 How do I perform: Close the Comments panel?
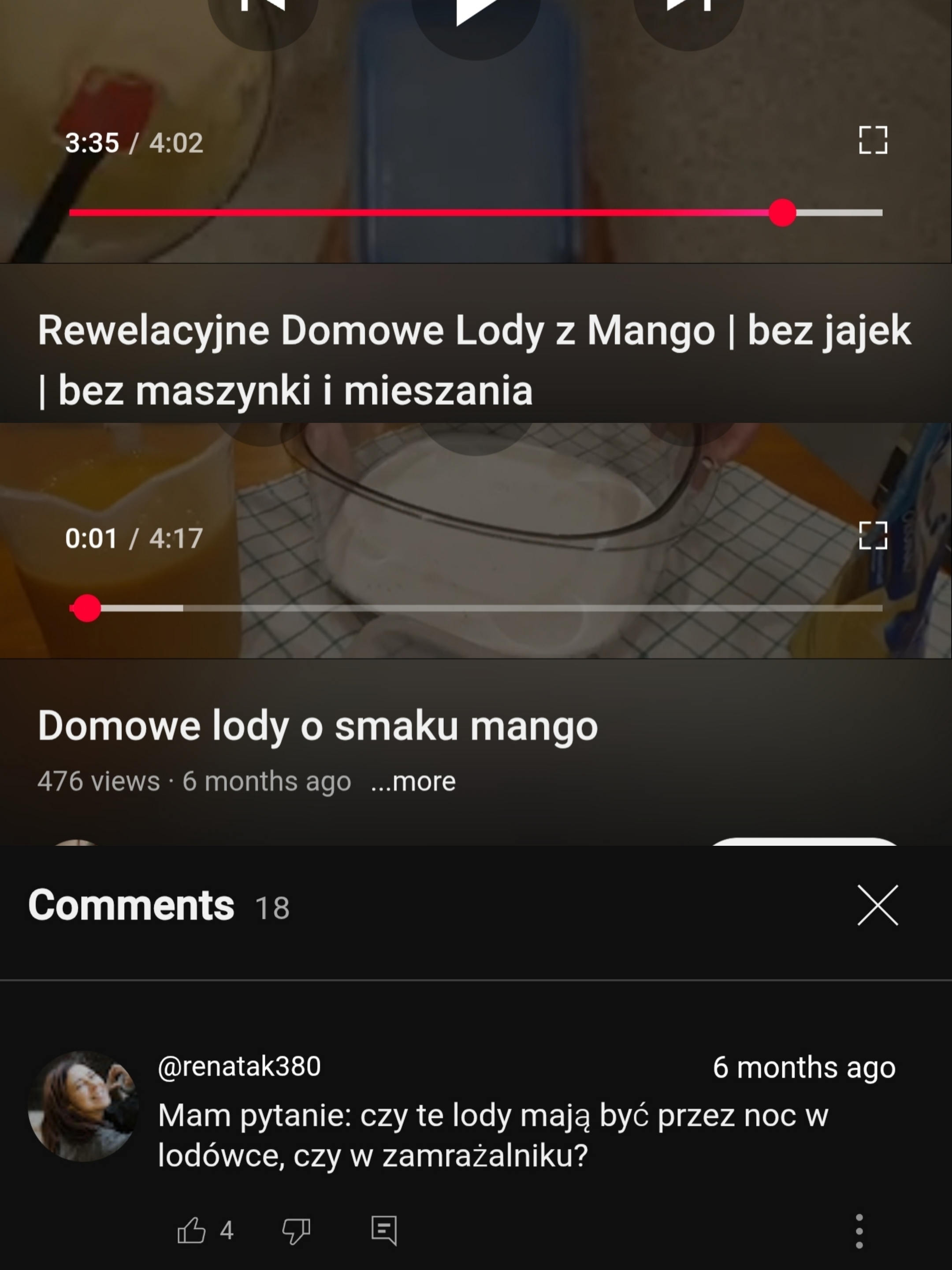(878, 905)
